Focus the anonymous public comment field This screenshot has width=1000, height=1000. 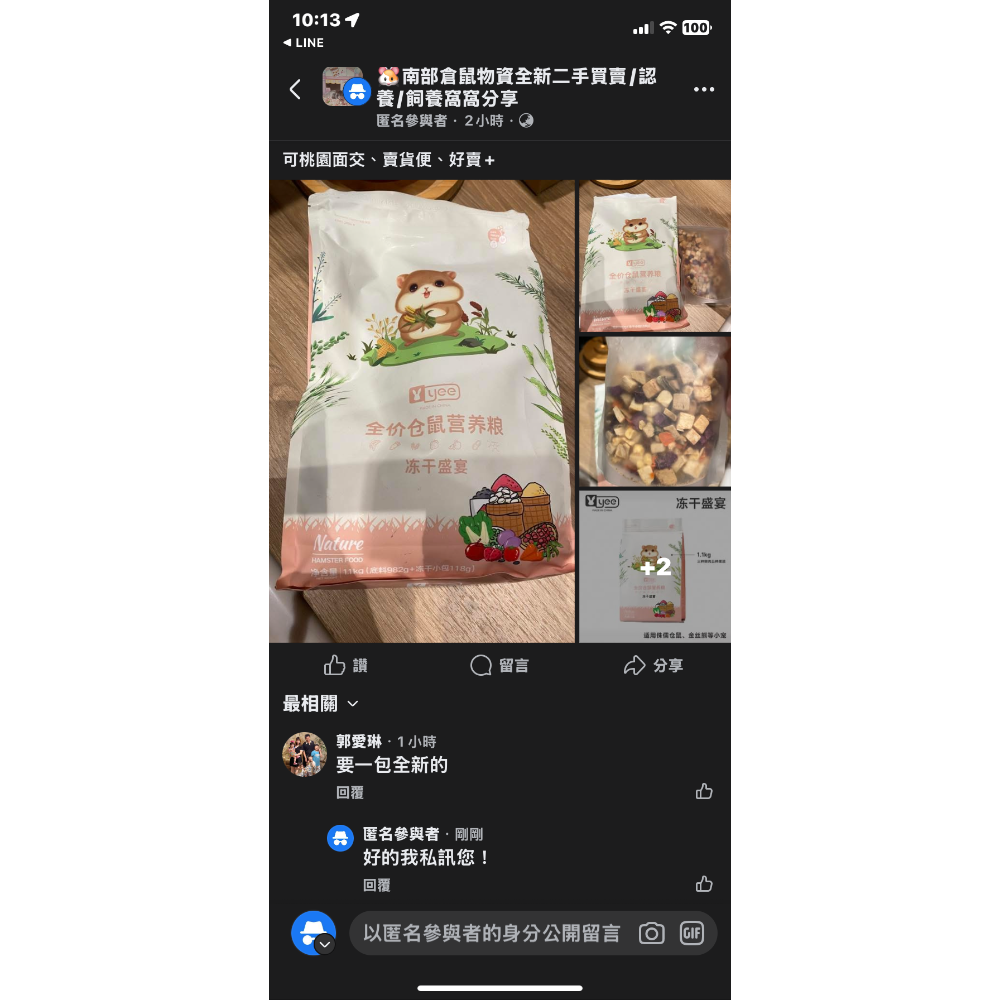point(490,933)
